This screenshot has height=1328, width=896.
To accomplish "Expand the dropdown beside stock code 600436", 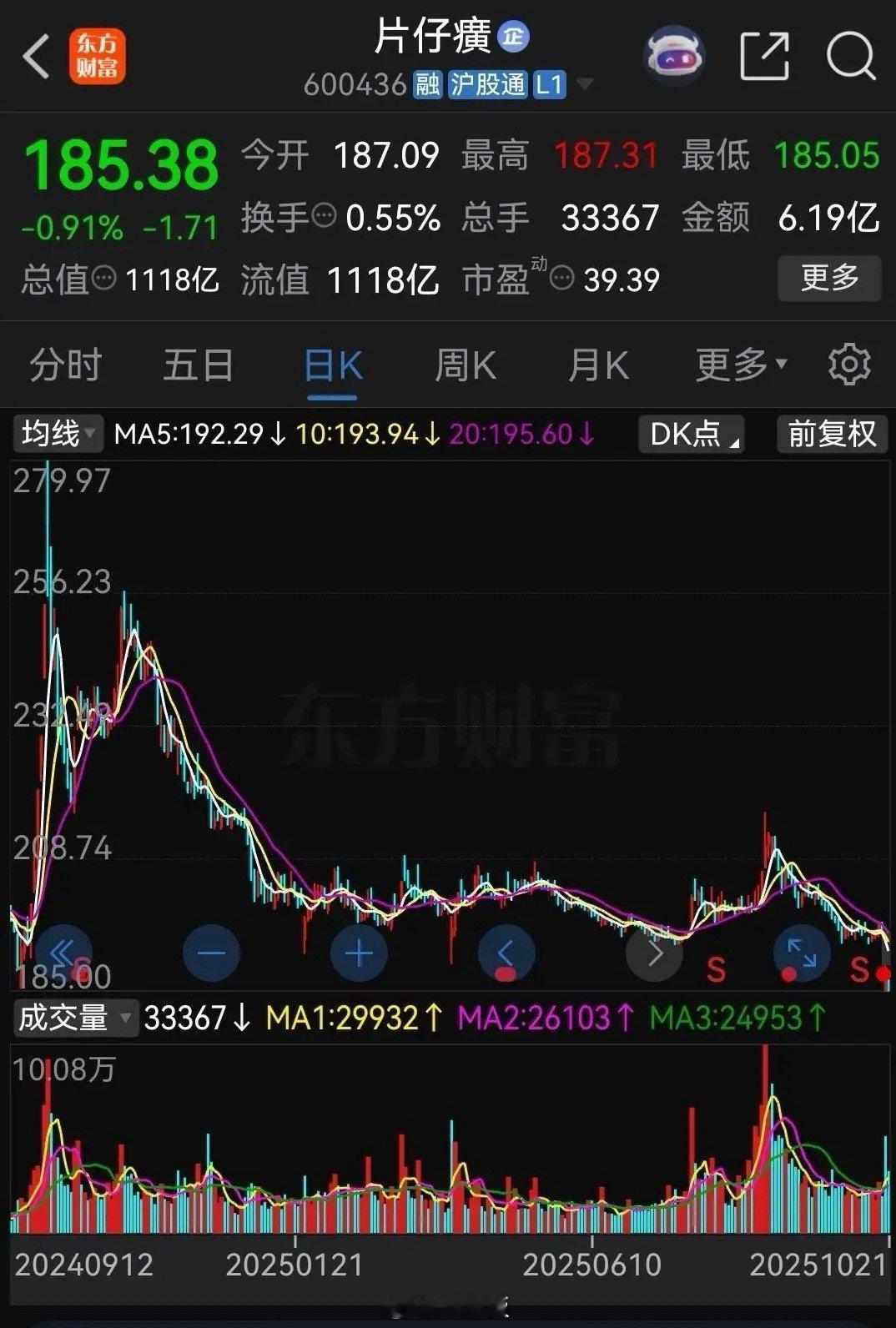I will point(585,84).
